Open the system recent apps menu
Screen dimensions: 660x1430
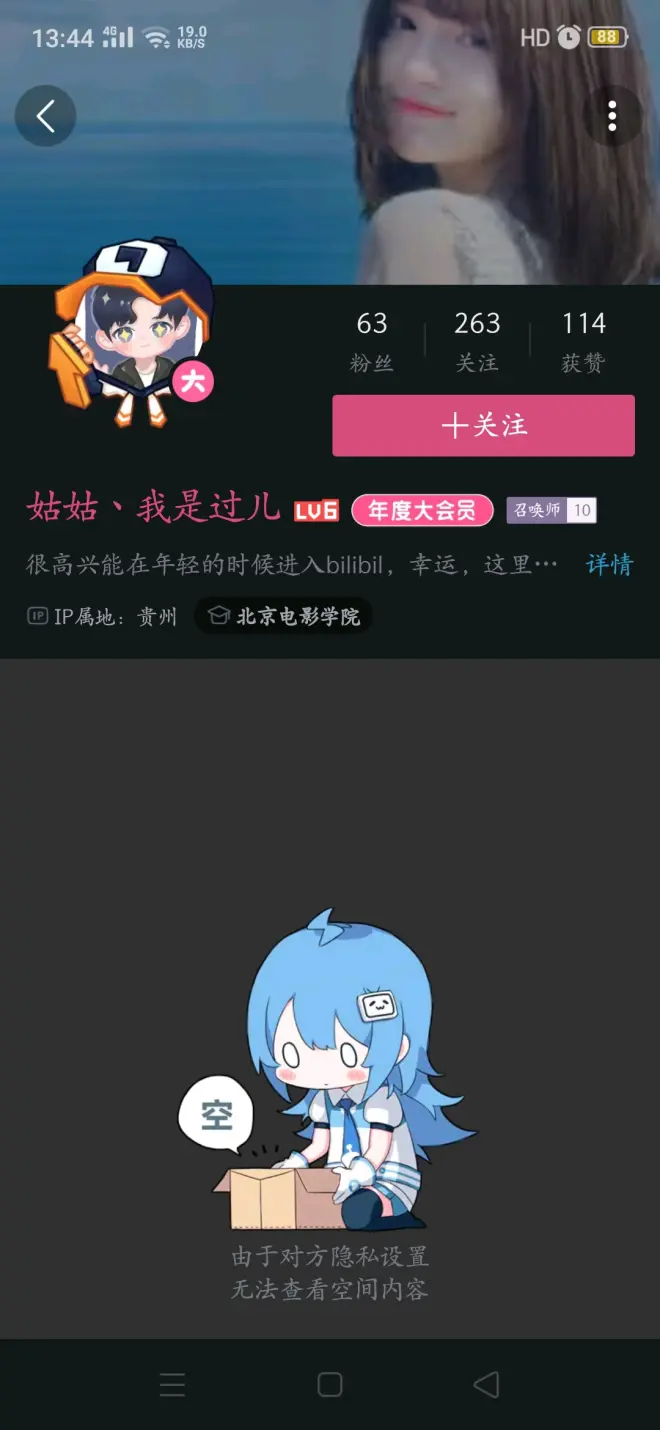pyautogui.click(x=172, y=1384)
